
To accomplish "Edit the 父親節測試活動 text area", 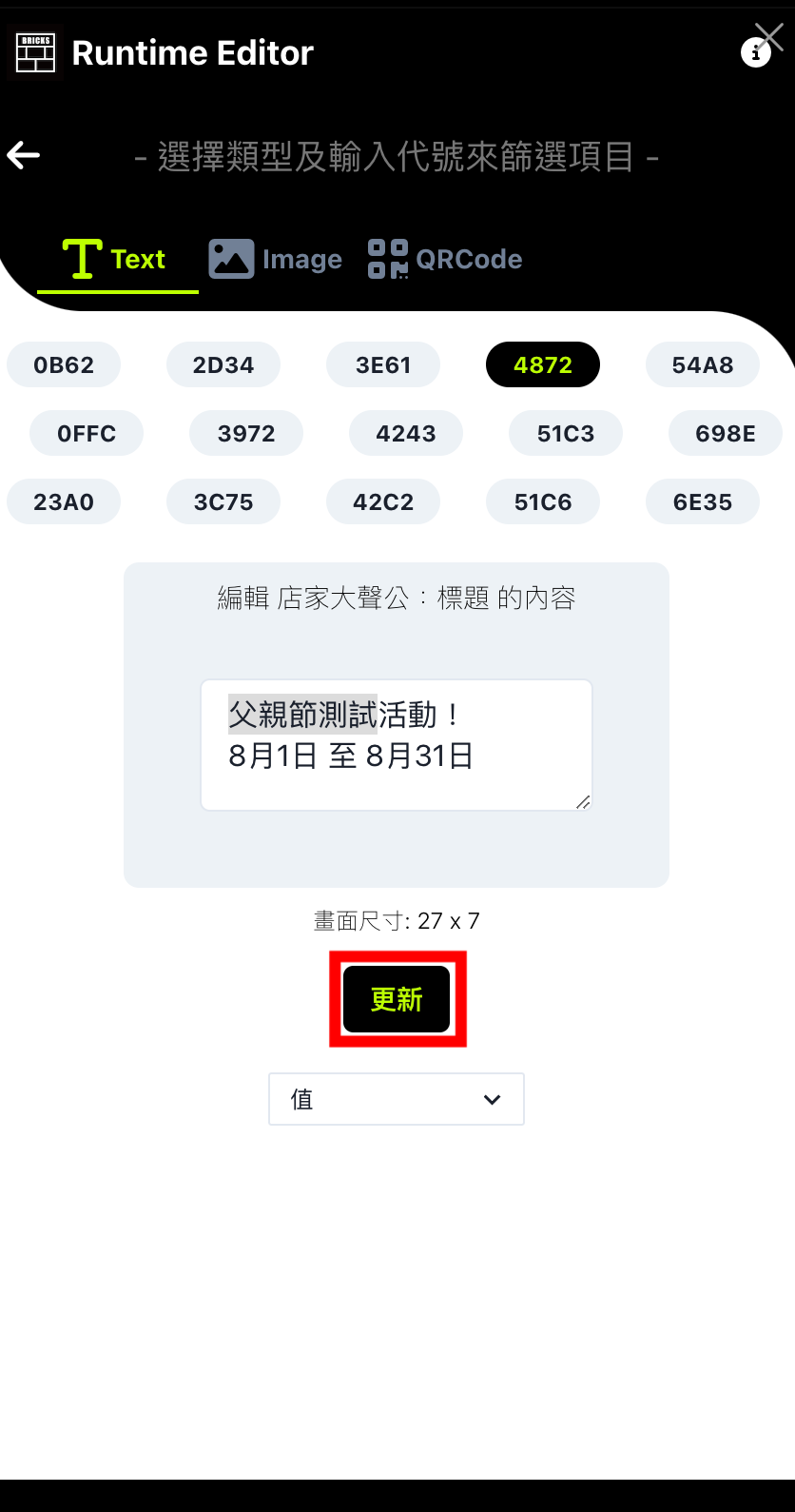I will point(396,744).
